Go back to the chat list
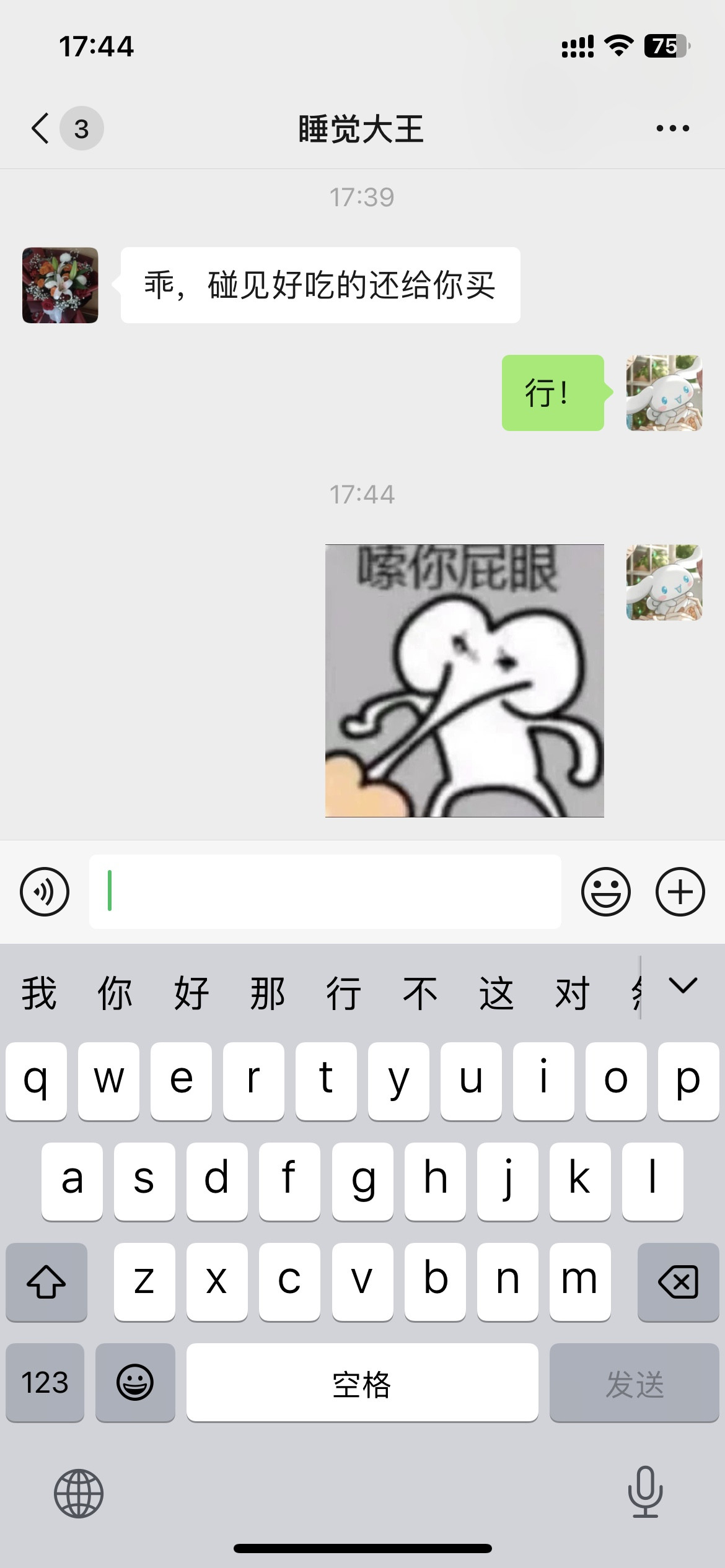The width and height of the screenshot is (725, 1568). [40, 128]
